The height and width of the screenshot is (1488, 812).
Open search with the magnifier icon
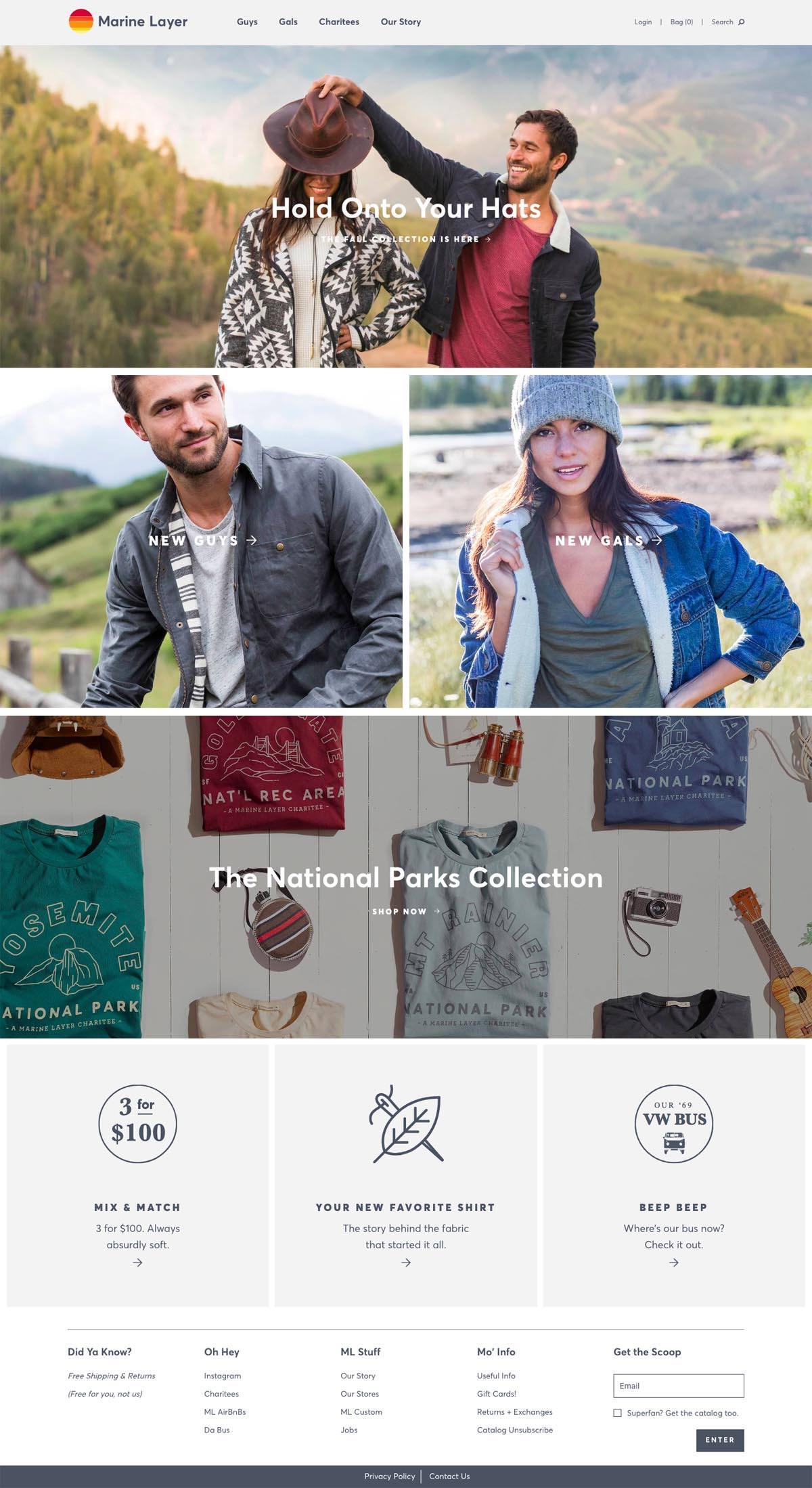coord(742,22)
